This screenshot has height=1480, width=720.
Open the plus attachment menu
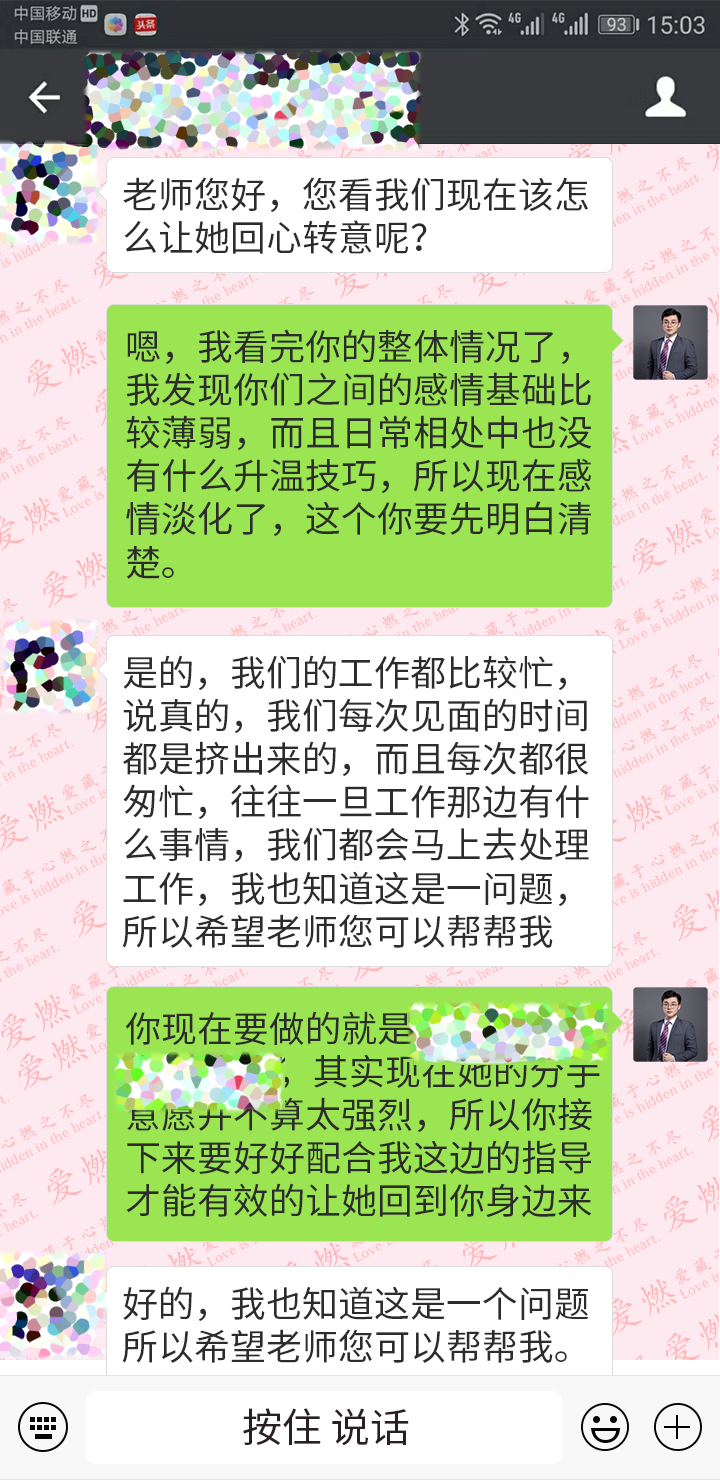(677, 1427)
